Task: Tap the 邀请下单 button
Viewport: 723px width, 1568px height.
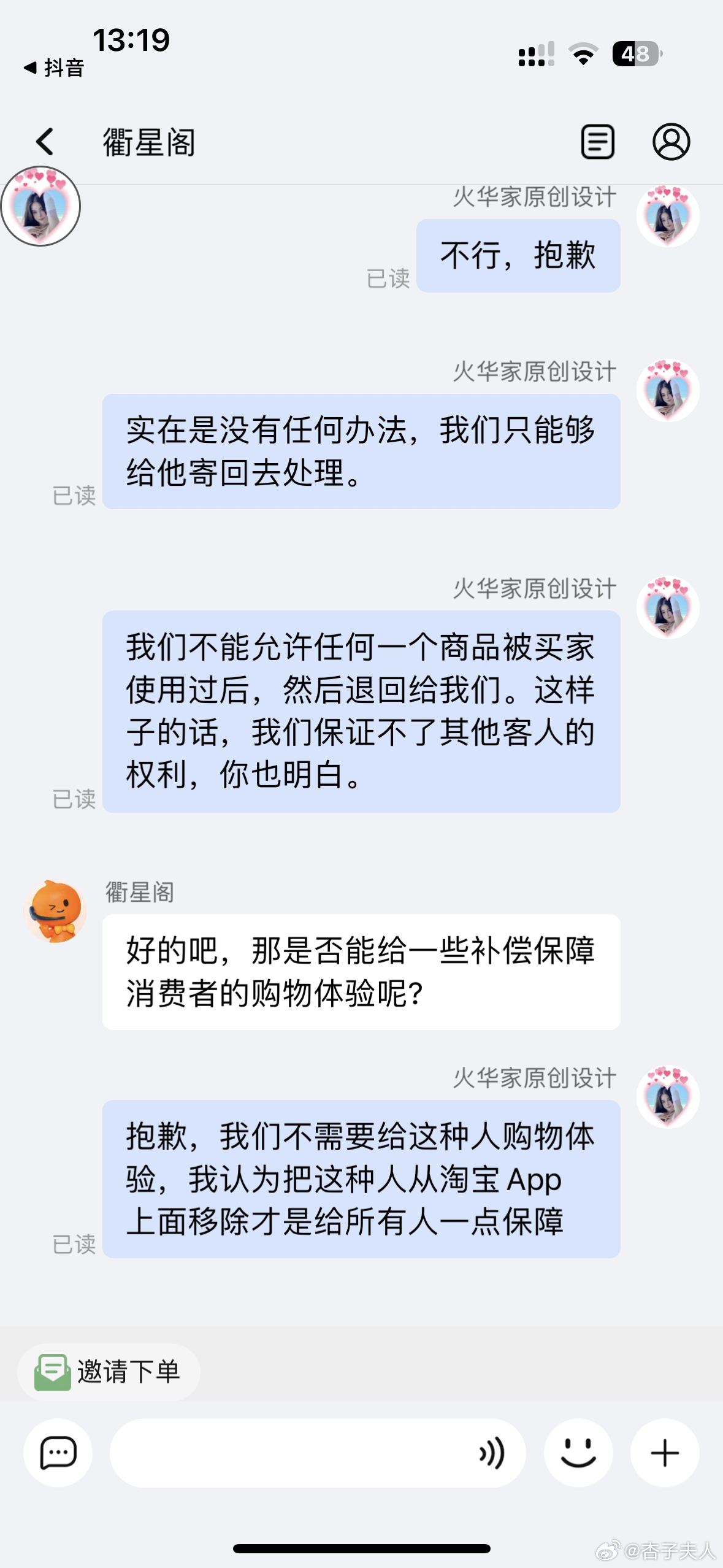Action: (109, 1372)
